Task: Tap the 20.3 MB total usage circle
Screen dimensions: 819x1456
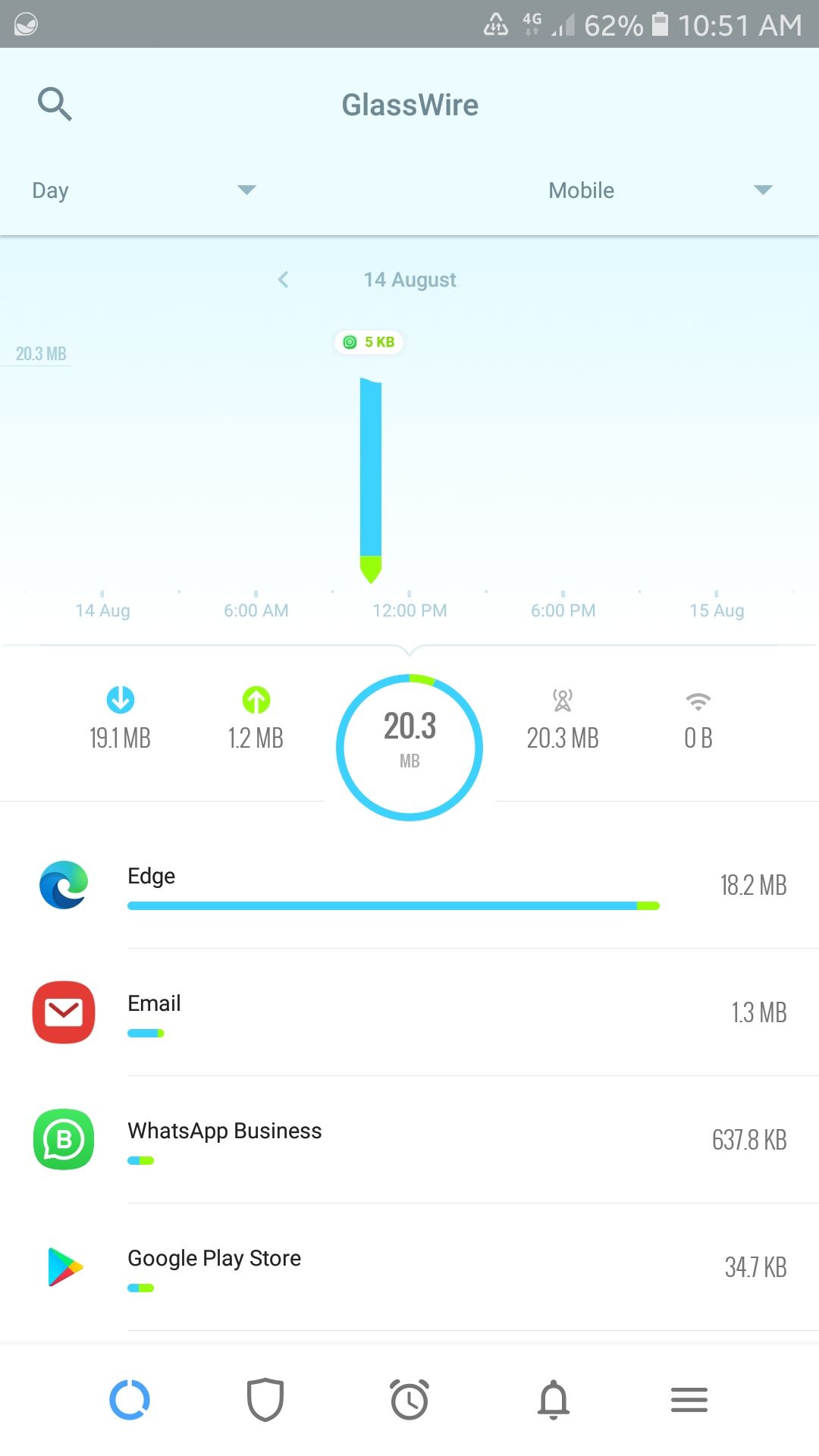Action: [x=409, y=746]
